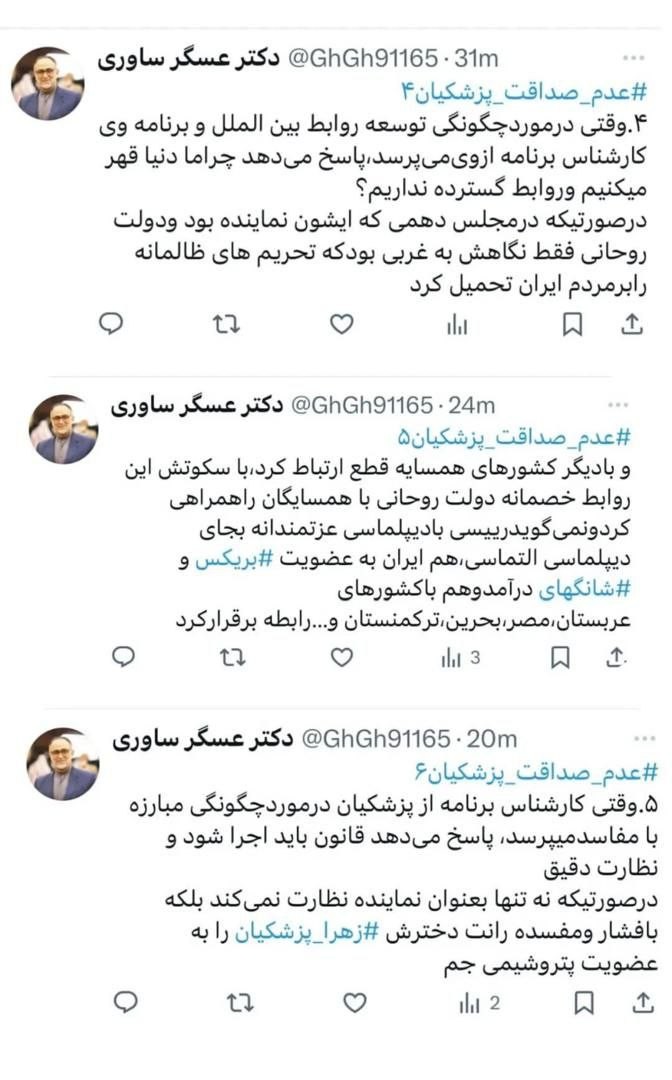Screen dimensions: 672x1080
Task: Reply to the tweet posted 24m ago
Action: click(x=123, y=657)
